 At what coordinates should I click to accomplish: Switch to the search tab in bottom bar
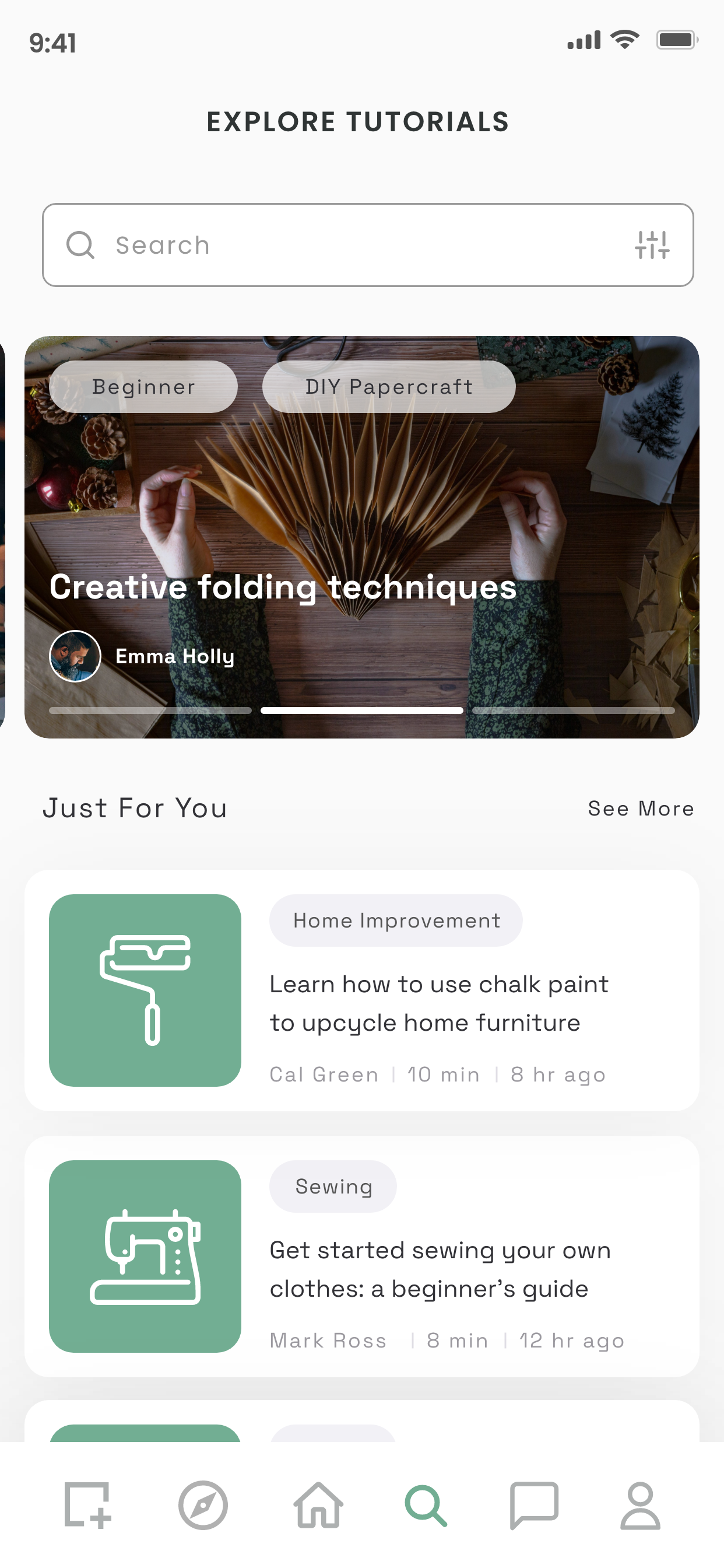(426, 1506)
